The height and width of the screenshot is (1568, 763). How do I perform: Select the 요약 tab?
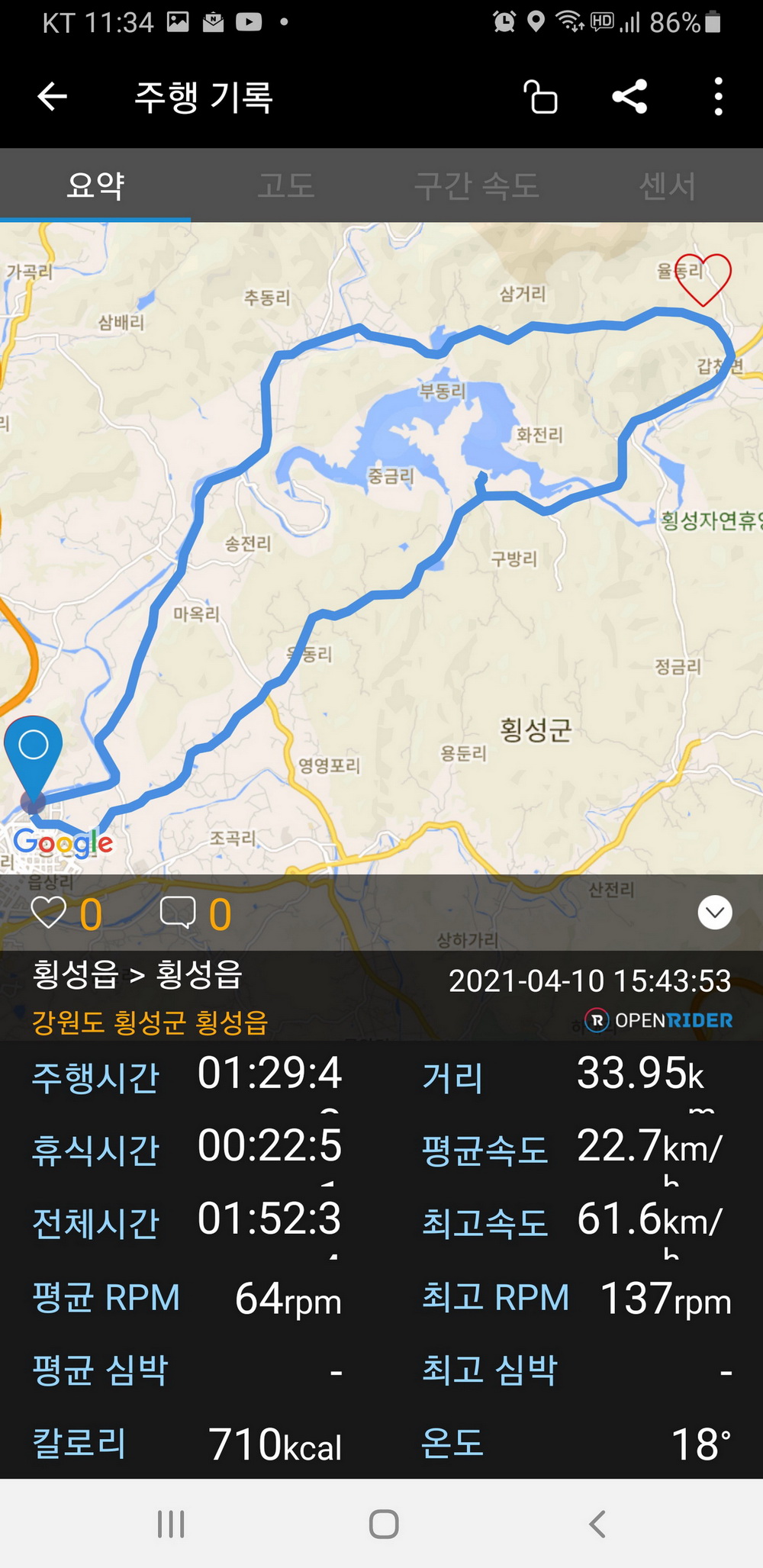pos(95,185)
